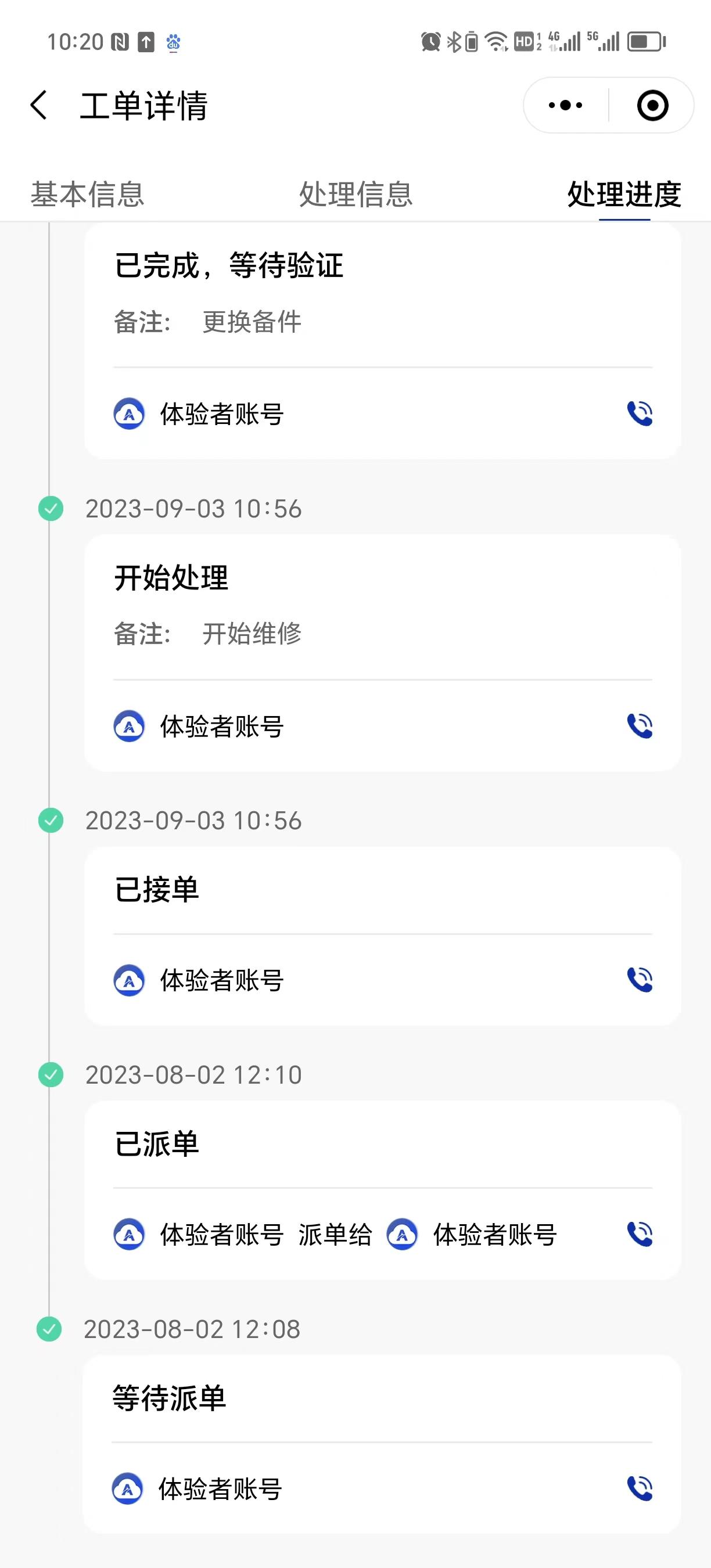The image size is (711, 1568).
Task: Call the assignee in the 已派单 card
Action: pos(640,1234)
